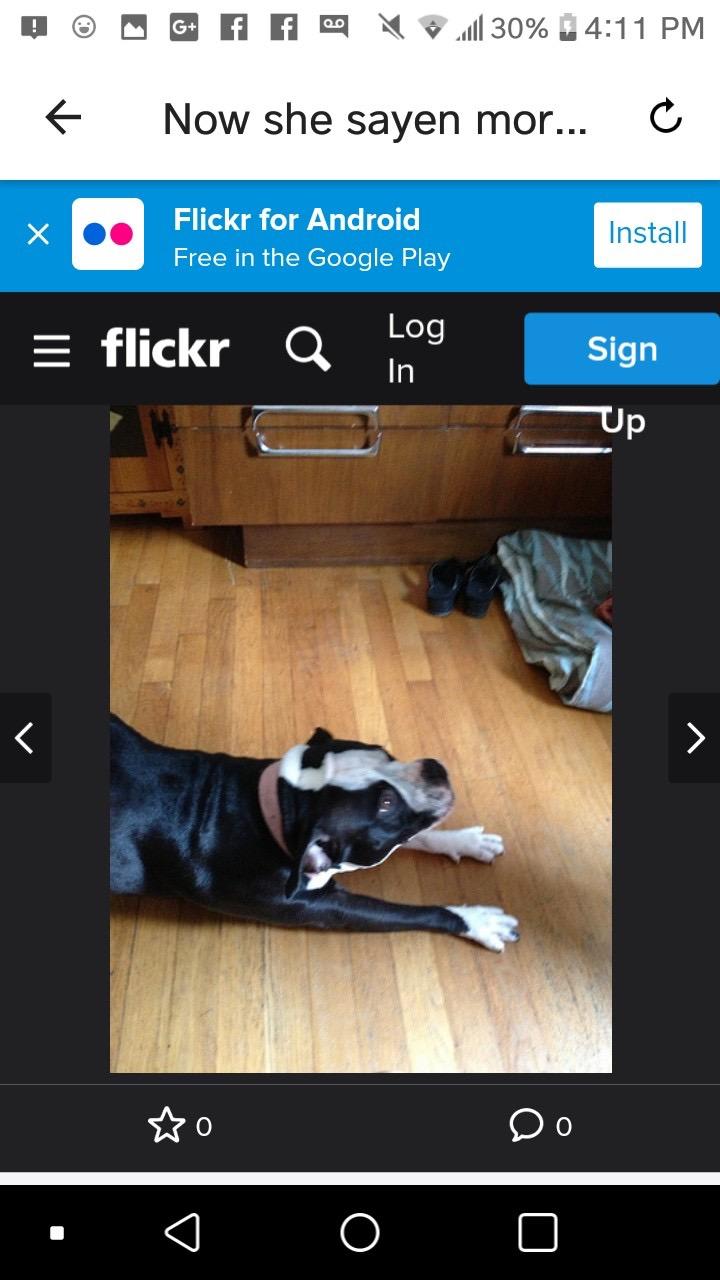720x1280 pixels.
Task: Open the comments bubble
Action: pyautogui.click(x=527, y=1126)
